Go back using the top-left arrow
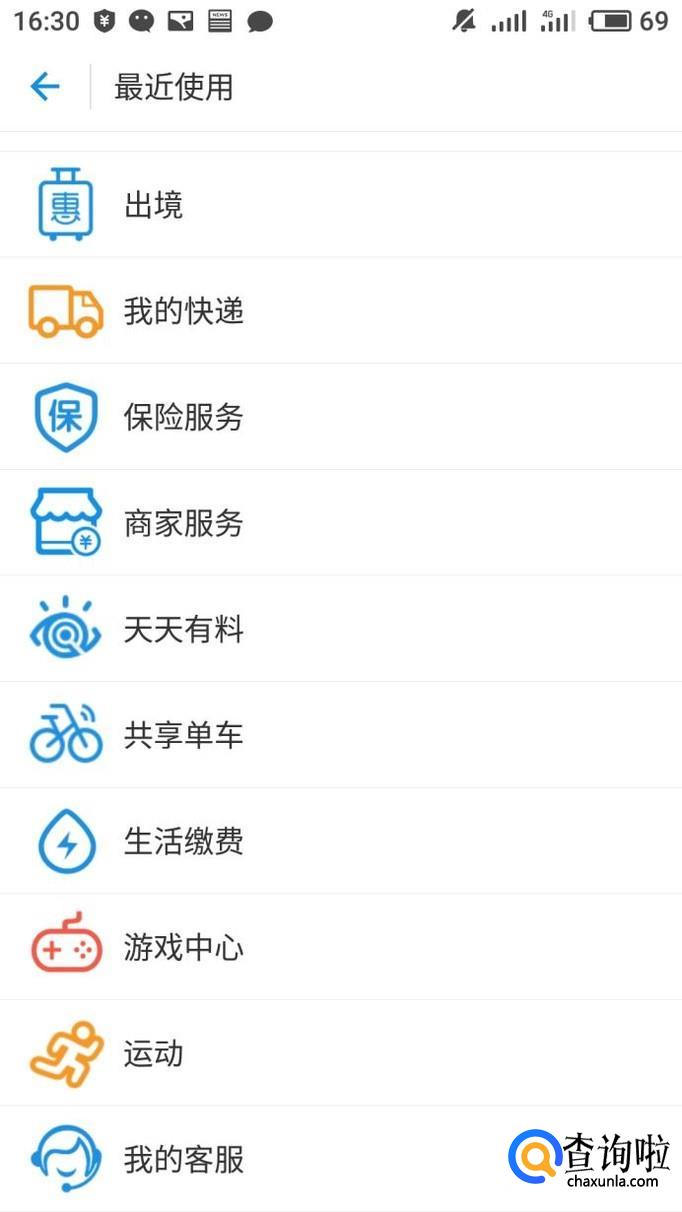 [45, 87]
